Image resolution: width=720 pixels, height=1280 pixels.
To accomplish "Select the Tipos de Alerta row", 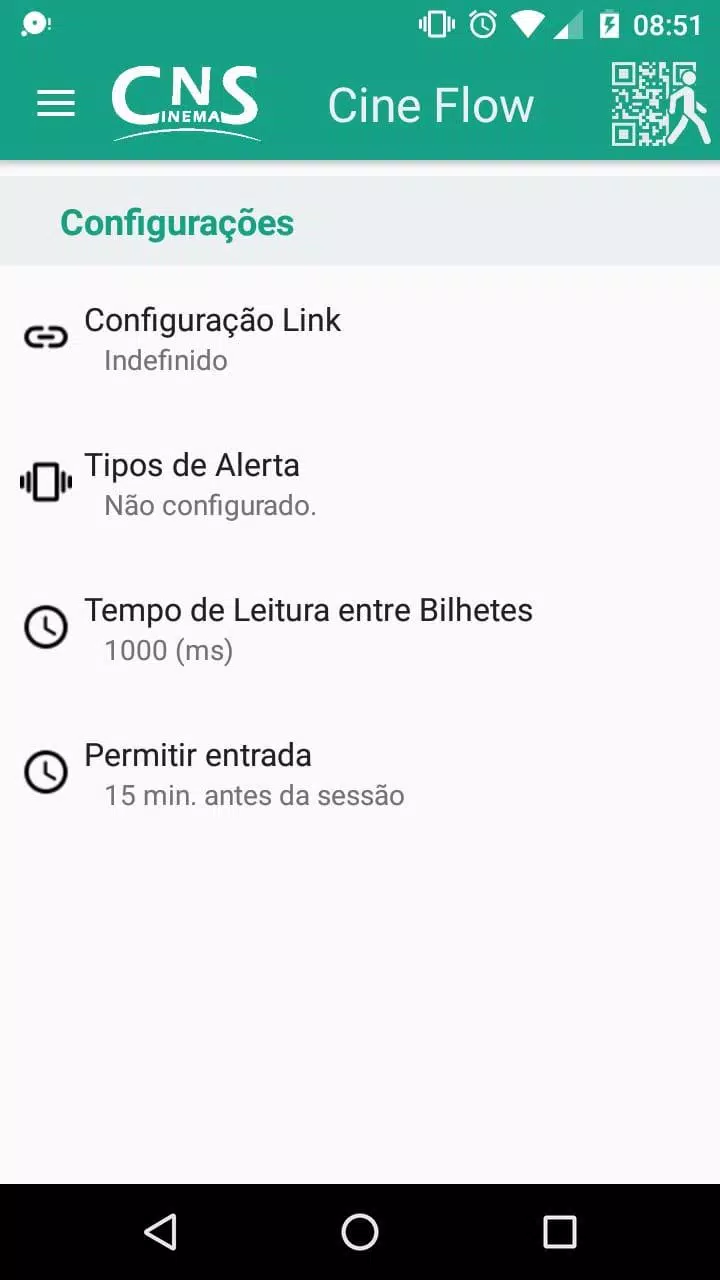I will tap(360, 484).
